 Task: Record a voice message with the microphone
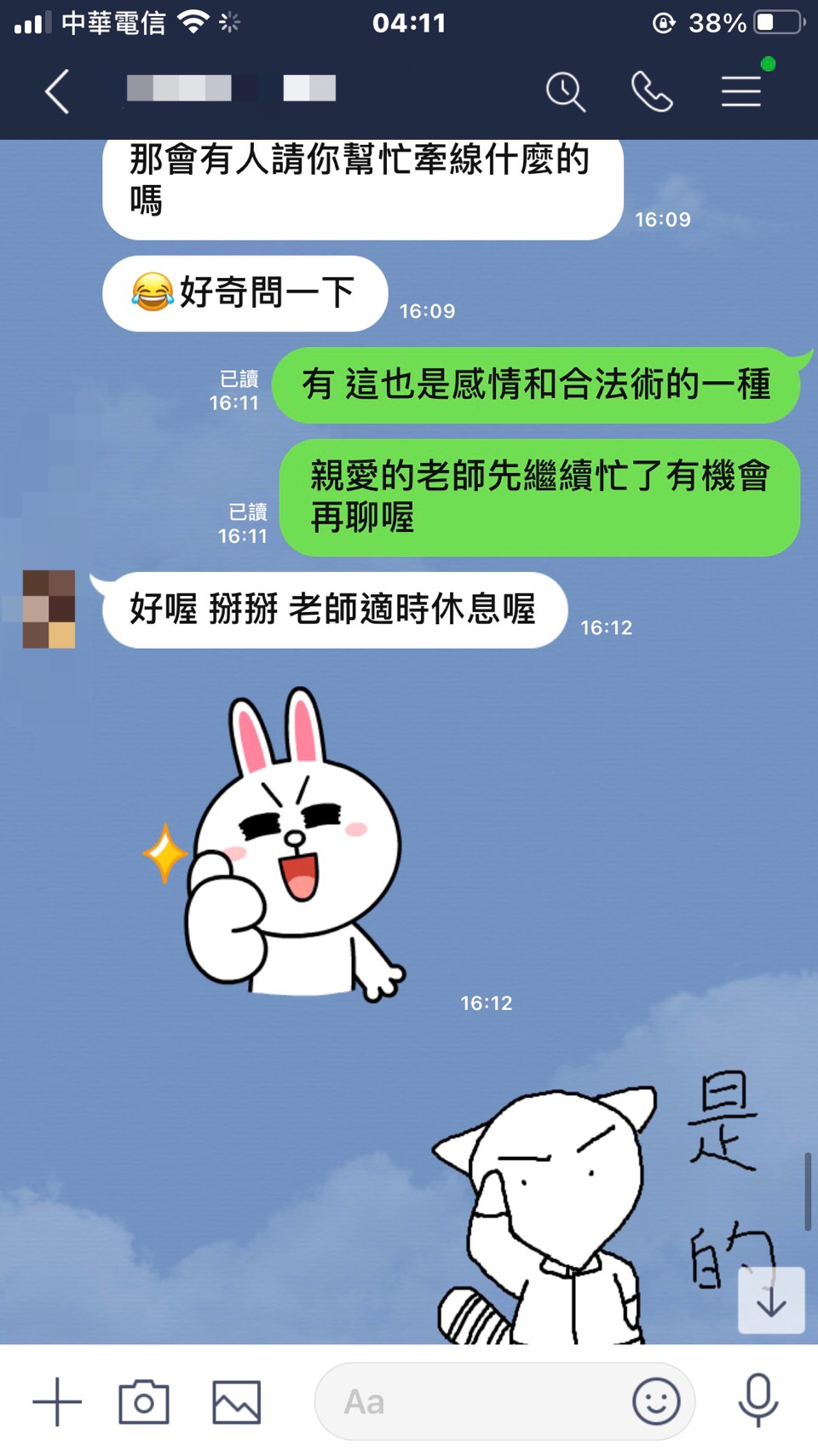758,1401
